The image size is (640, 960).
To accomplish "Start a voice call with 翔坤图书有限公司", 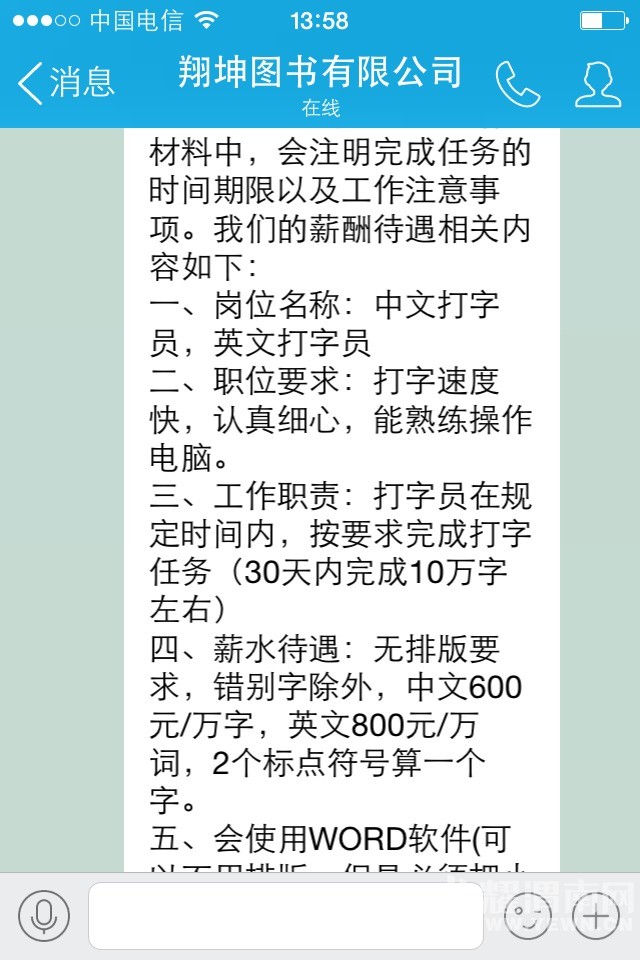I will click(x=517, y=84).
